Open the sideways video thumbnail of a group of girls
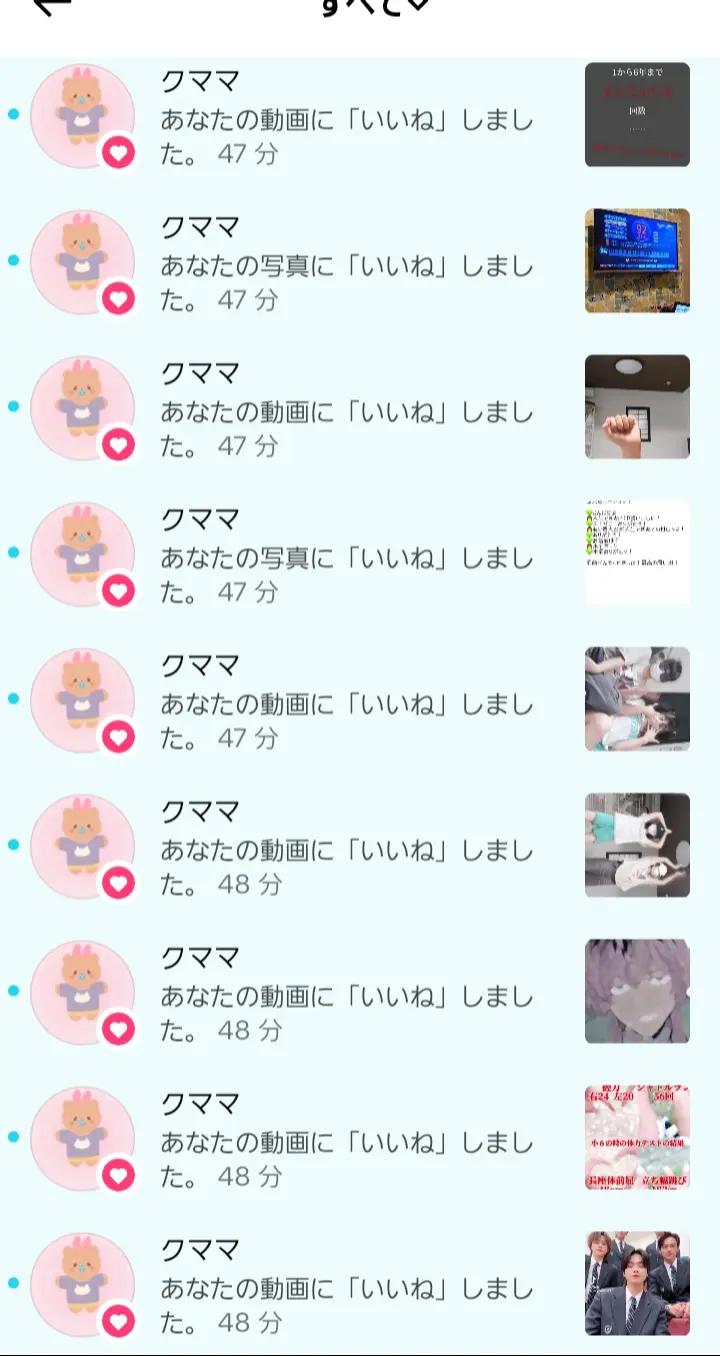 point(637,699)
